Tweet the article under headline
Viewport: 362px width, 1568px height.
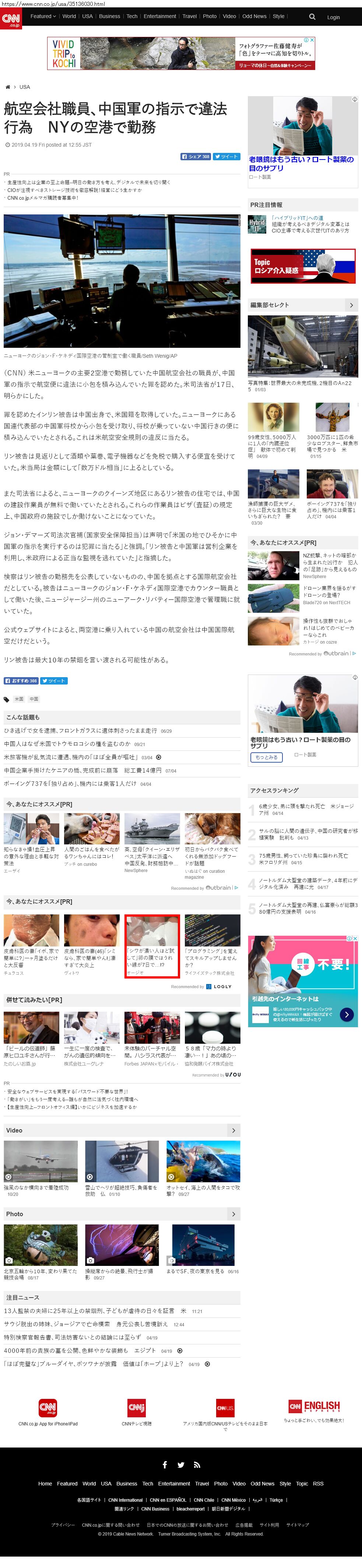point(226,157)
